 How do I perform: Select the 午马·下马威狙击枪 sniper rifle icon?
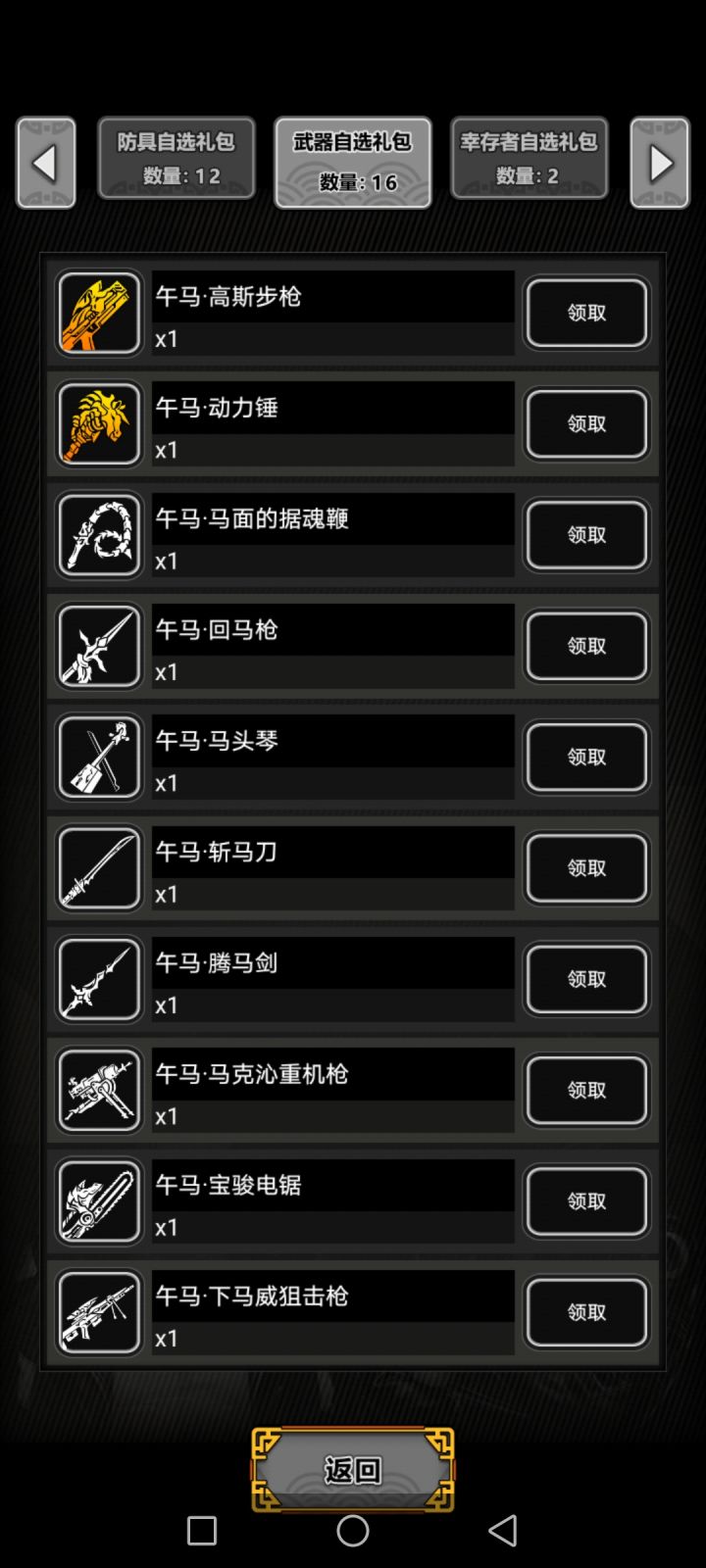pos(98,1312)
